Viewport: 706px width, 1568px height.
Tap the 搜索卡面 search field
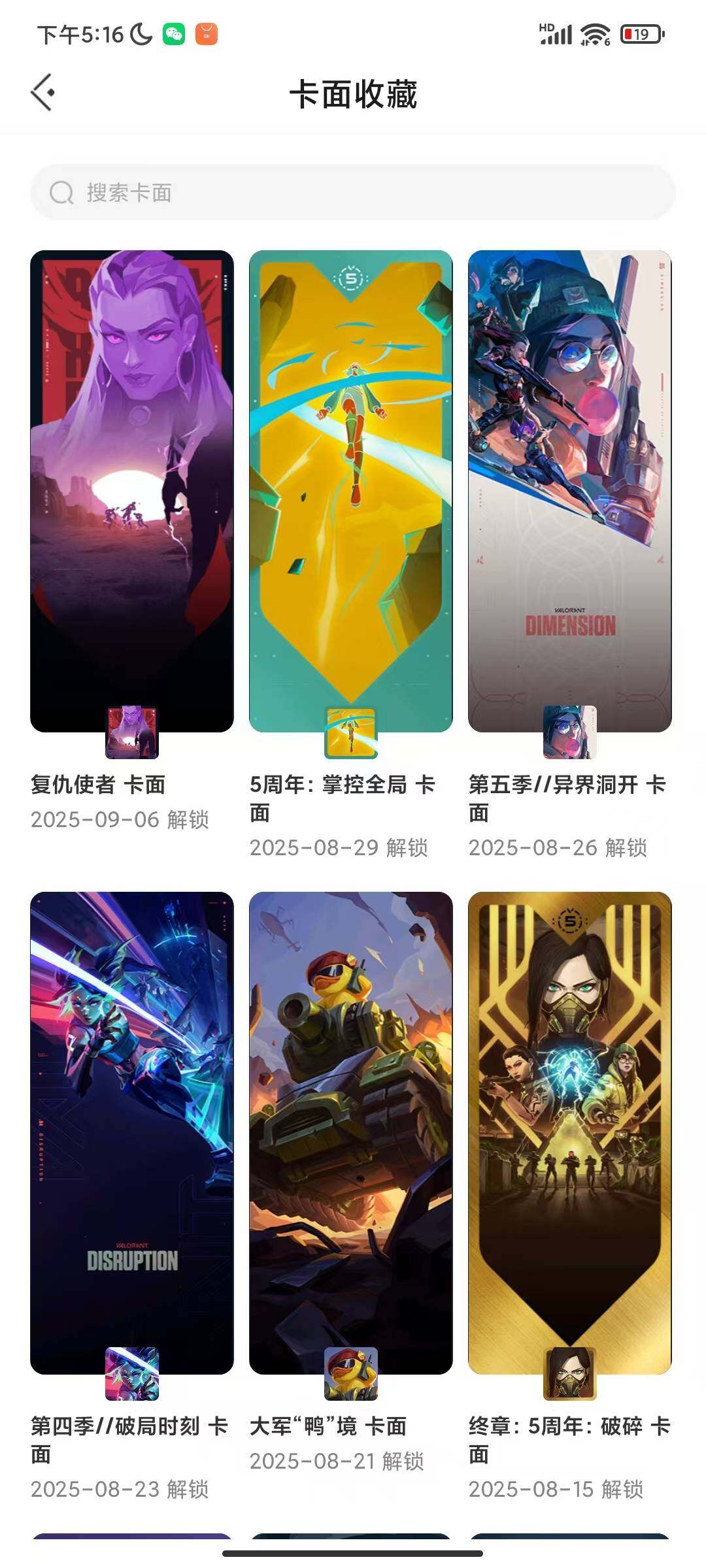coord(353,192)
